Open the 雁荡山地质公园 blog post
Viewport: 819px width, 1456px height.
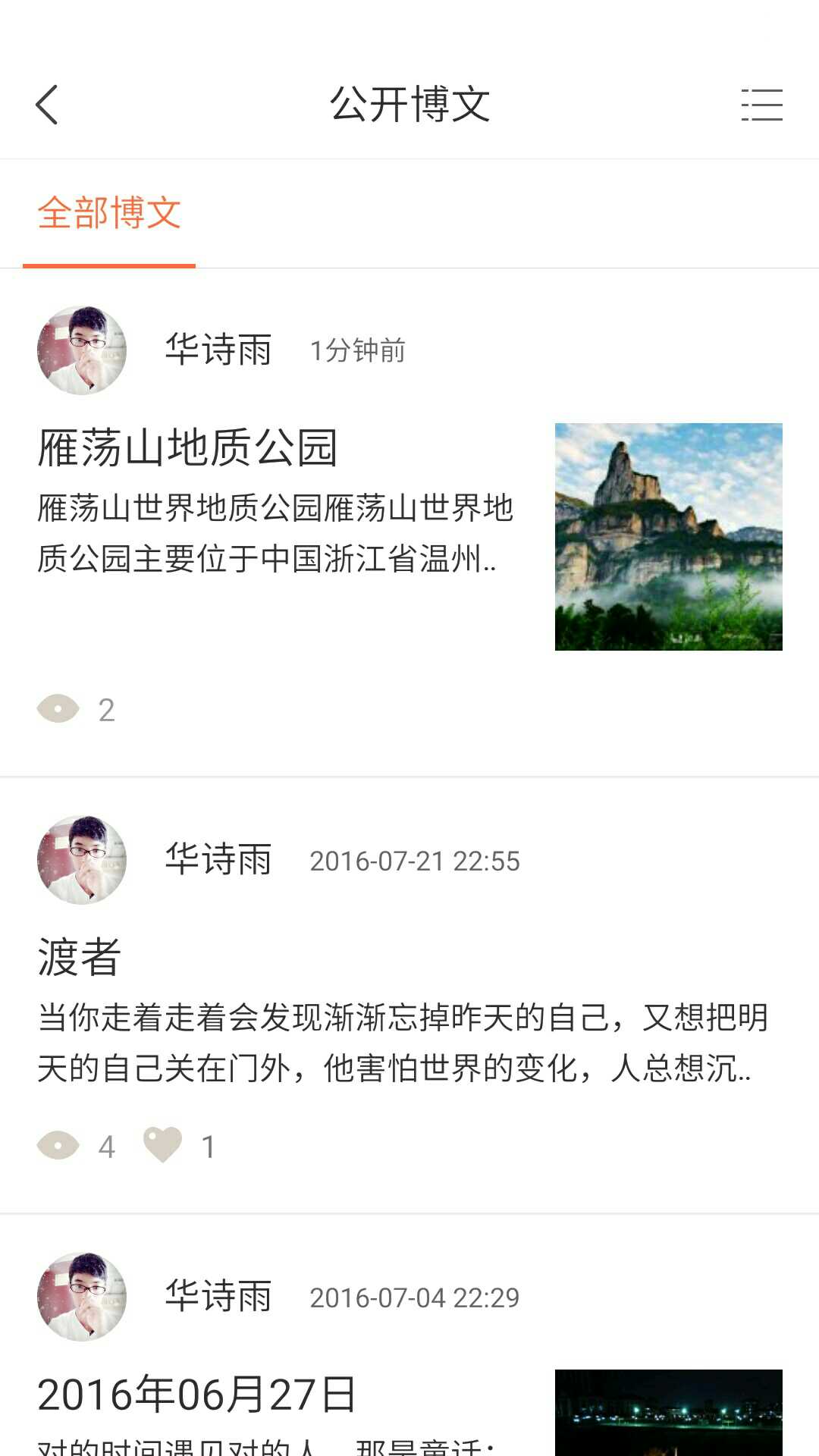click(188, 447)
